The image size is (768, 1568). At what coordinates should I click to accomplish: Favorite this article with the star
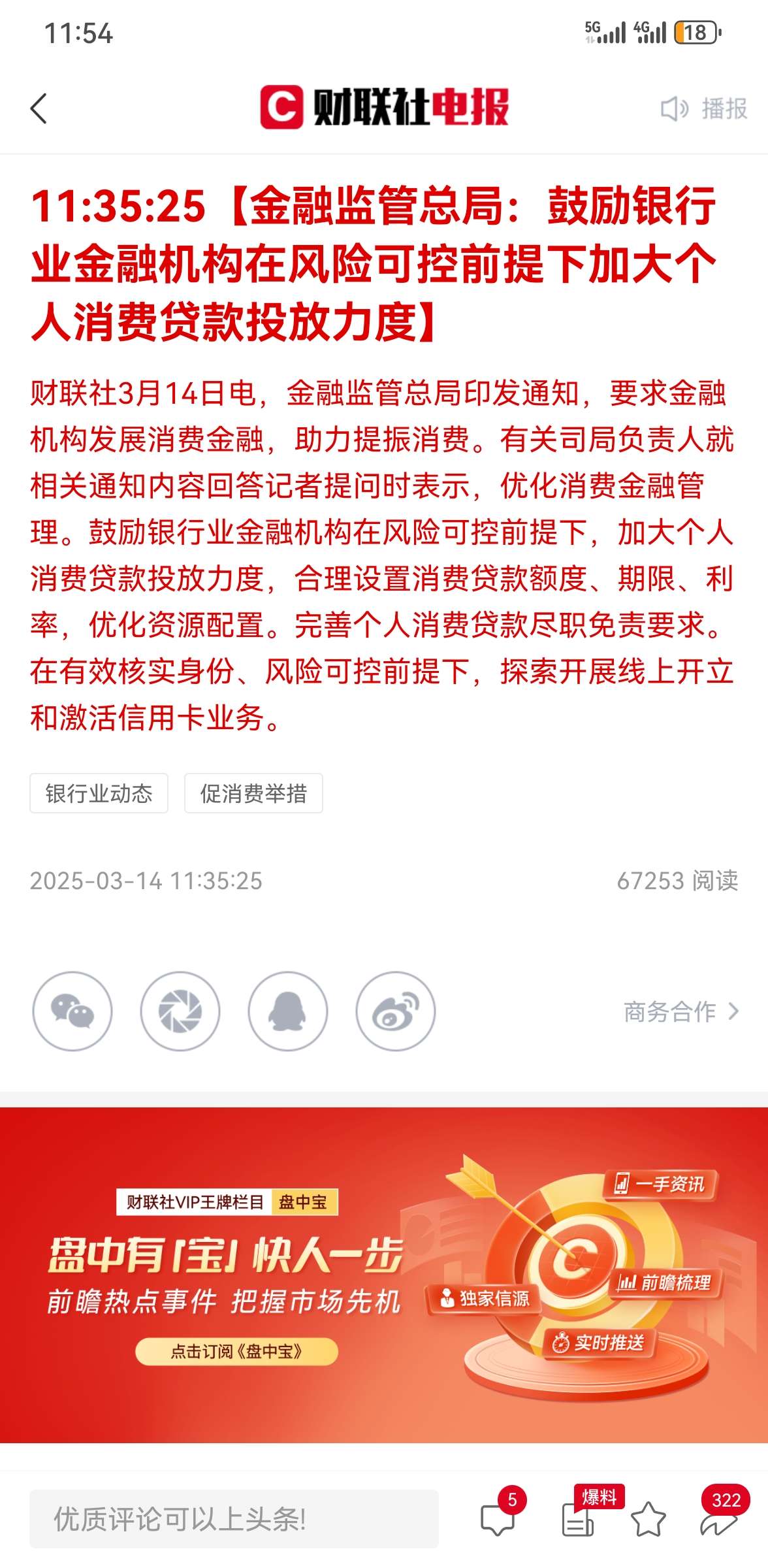648,1519
